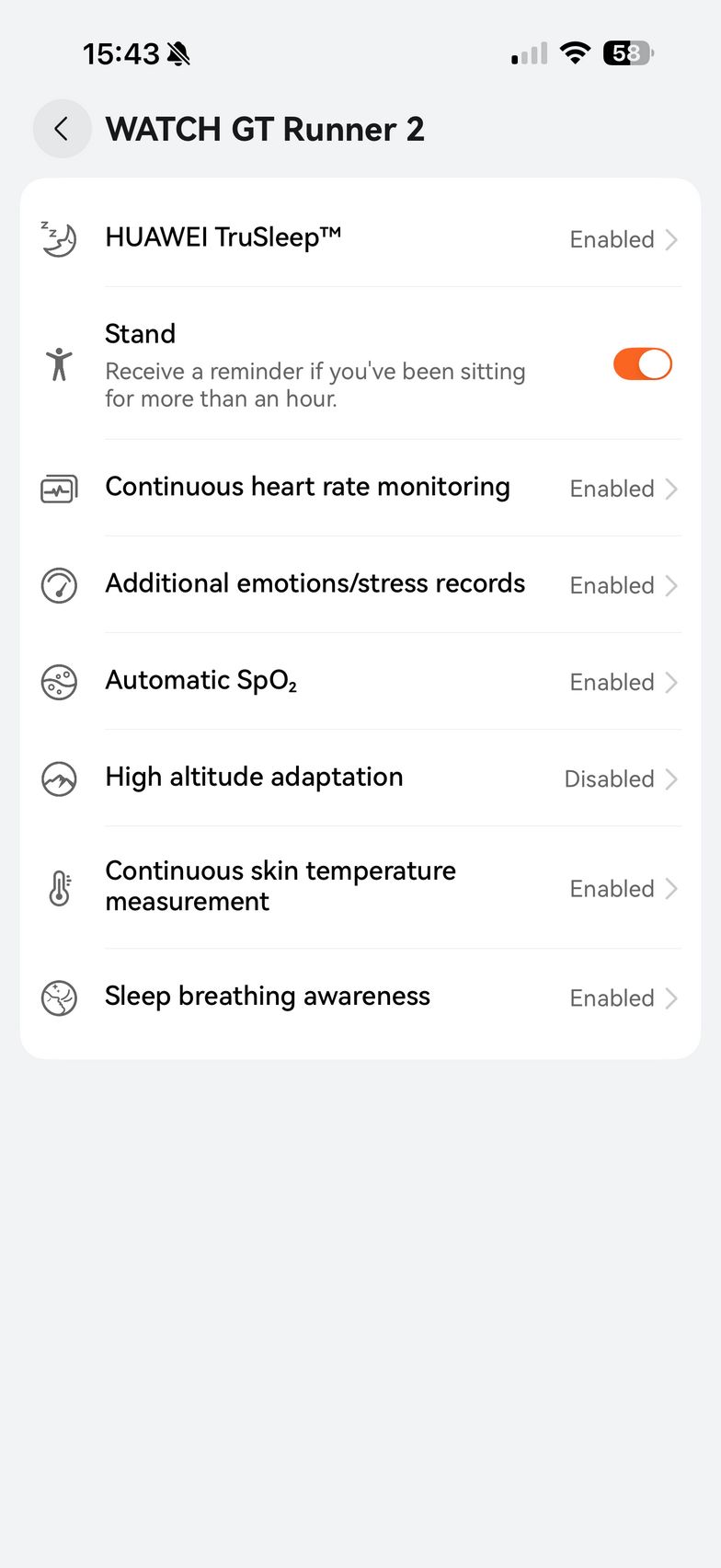The image size is (721, 1568).
Task: Go back from WATCH GT Runner 2
Action: [x=62, y=129]
